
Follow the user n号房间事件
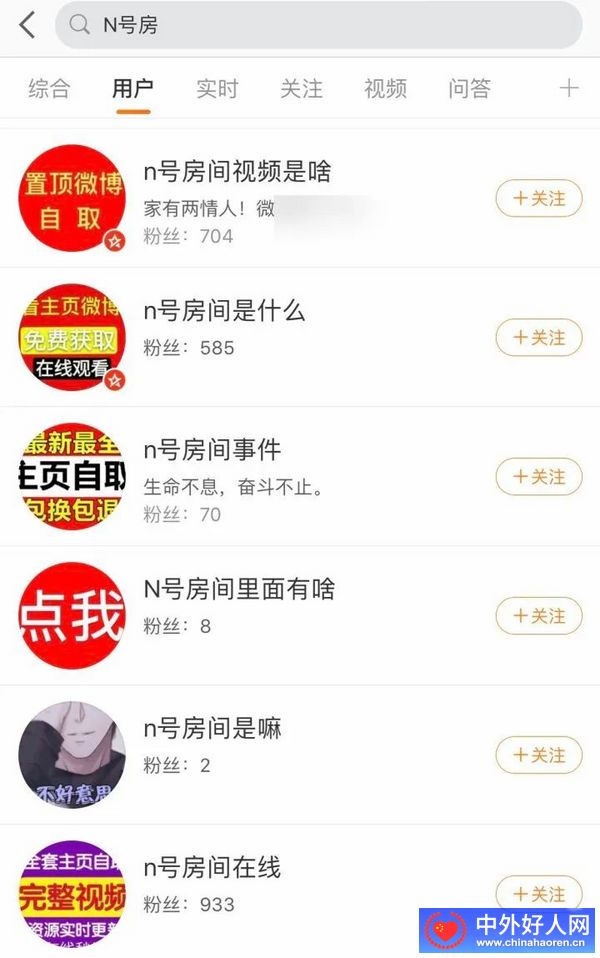[x=538, y=477]
